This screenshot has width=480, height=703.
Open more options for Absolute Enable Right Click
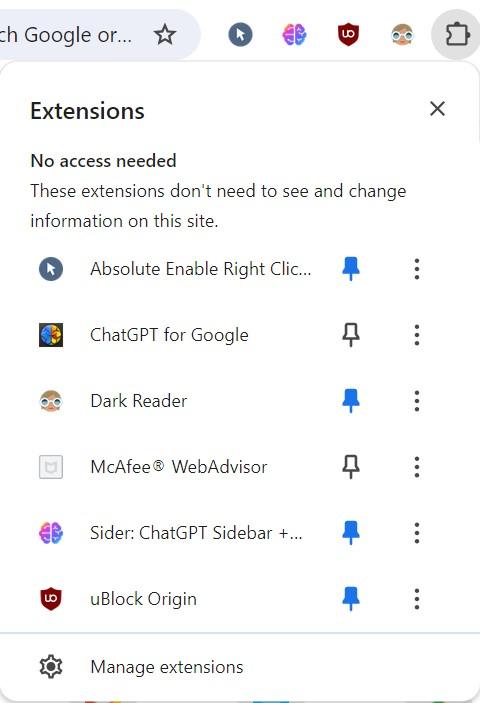(x=417, y=269)
